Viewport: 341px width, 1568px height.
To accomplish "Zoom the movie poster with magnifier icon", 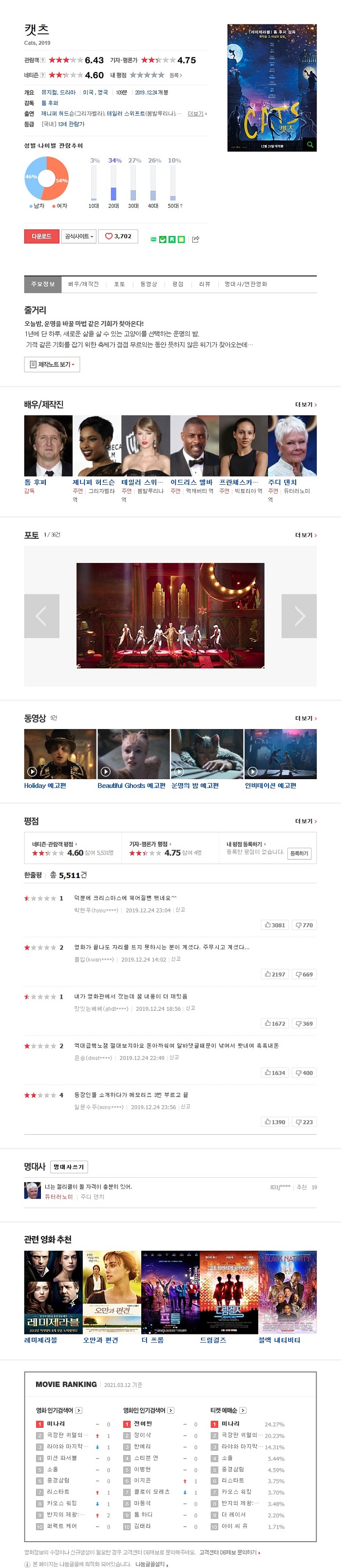I will click(x=310, y=145).
